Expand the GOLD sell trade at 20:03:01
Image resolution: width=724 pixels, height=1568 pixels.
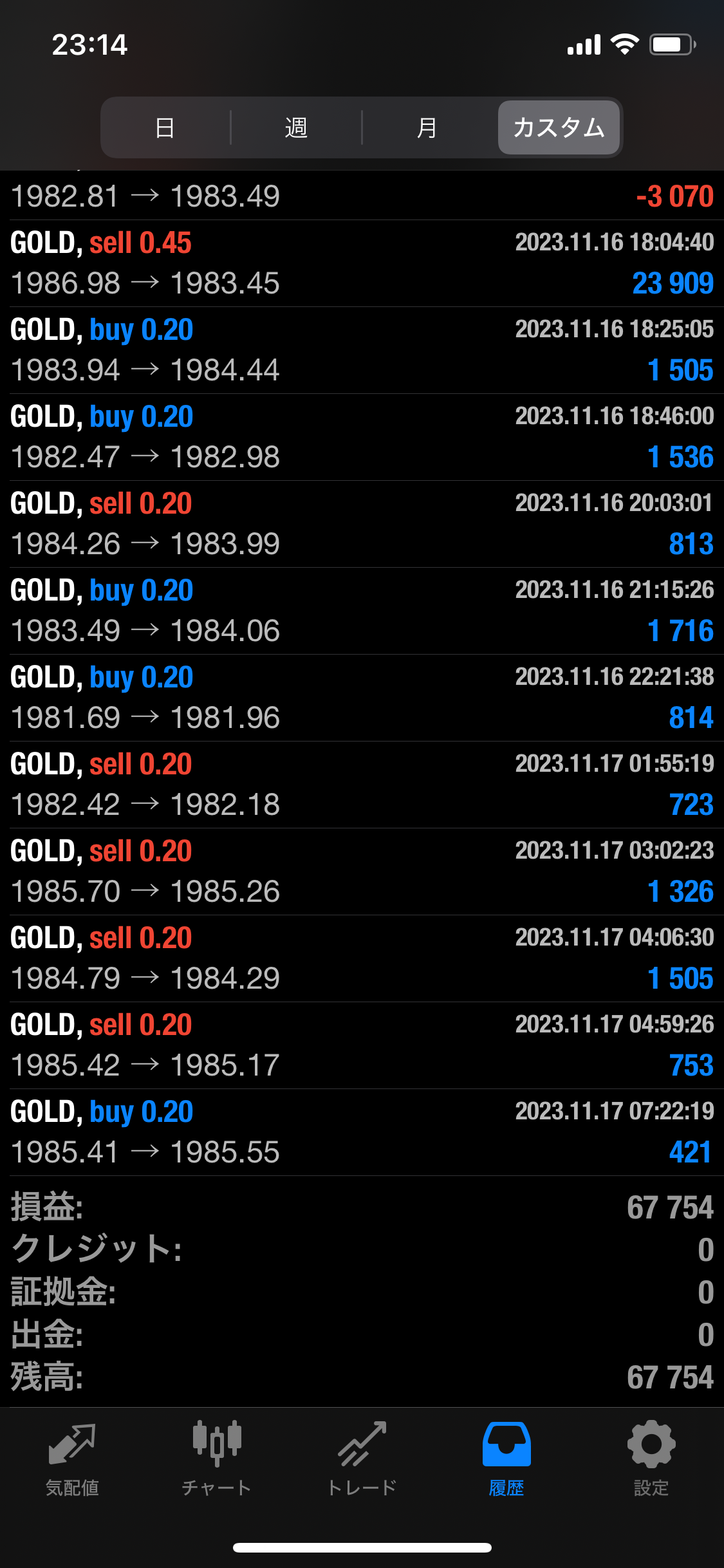pyautogui.click(x=362, y=524)
